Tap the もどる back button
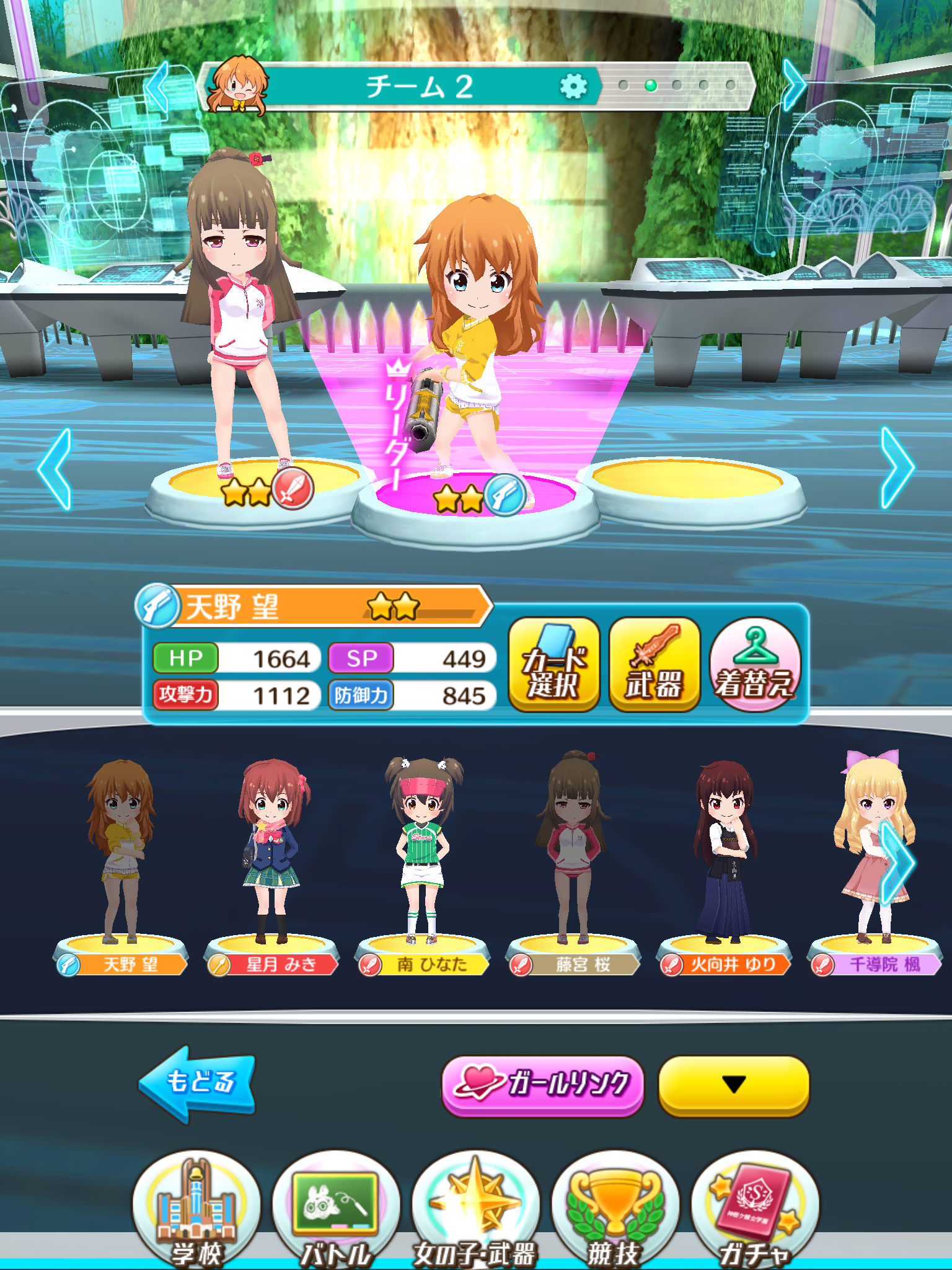 (x=197, y=1083)
